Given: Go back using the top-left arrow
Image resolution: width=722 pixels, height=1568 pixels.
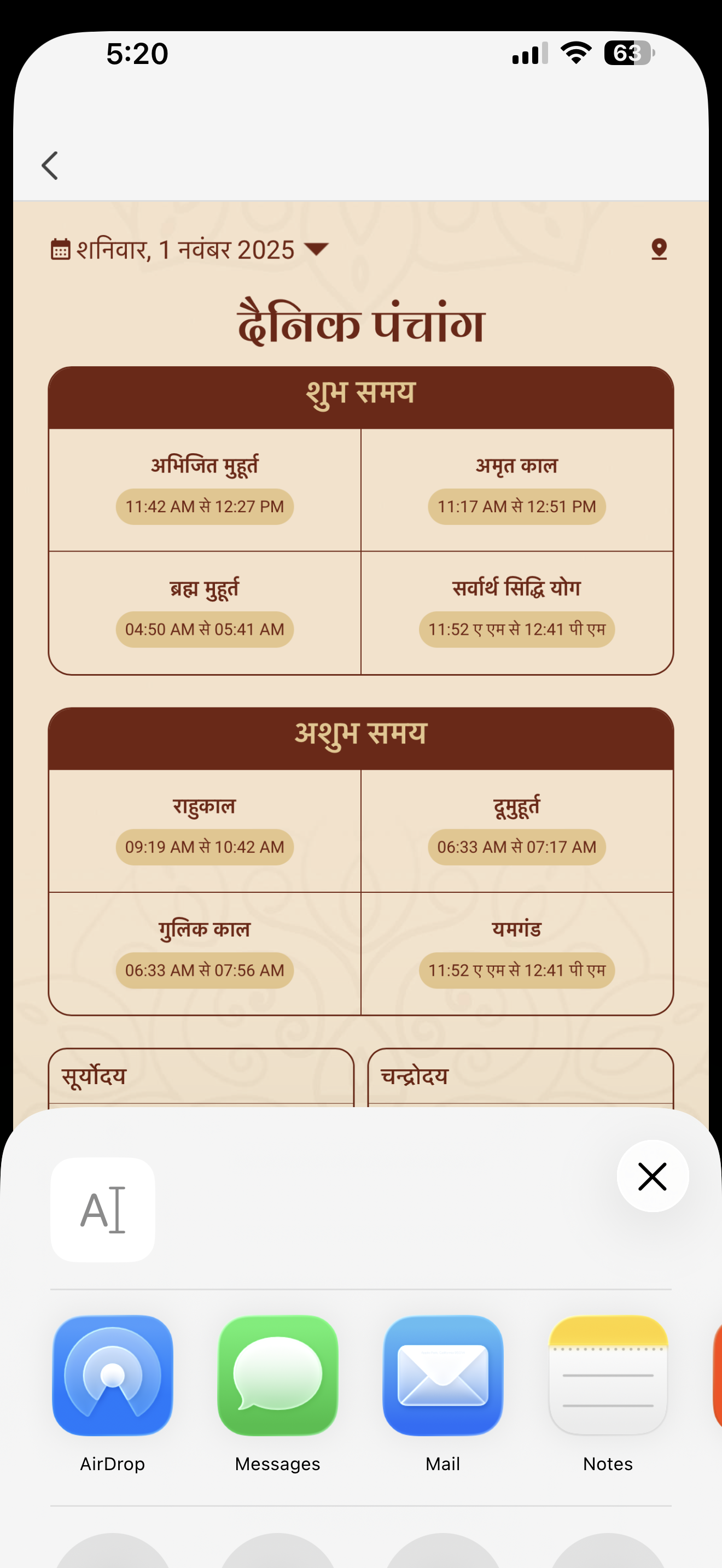Looking at the screenshot, I should click(50, 166).
